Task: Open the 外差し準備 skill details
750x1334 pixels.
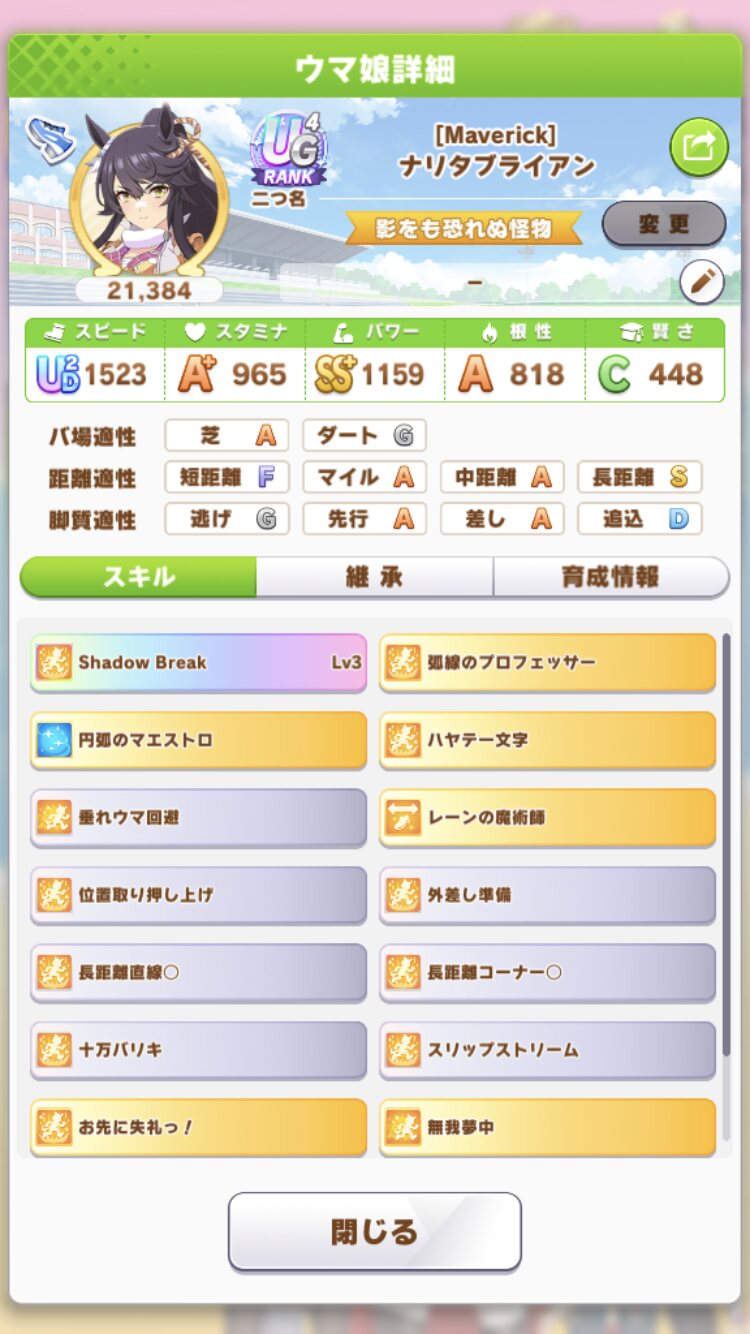Action: point(547,895)
